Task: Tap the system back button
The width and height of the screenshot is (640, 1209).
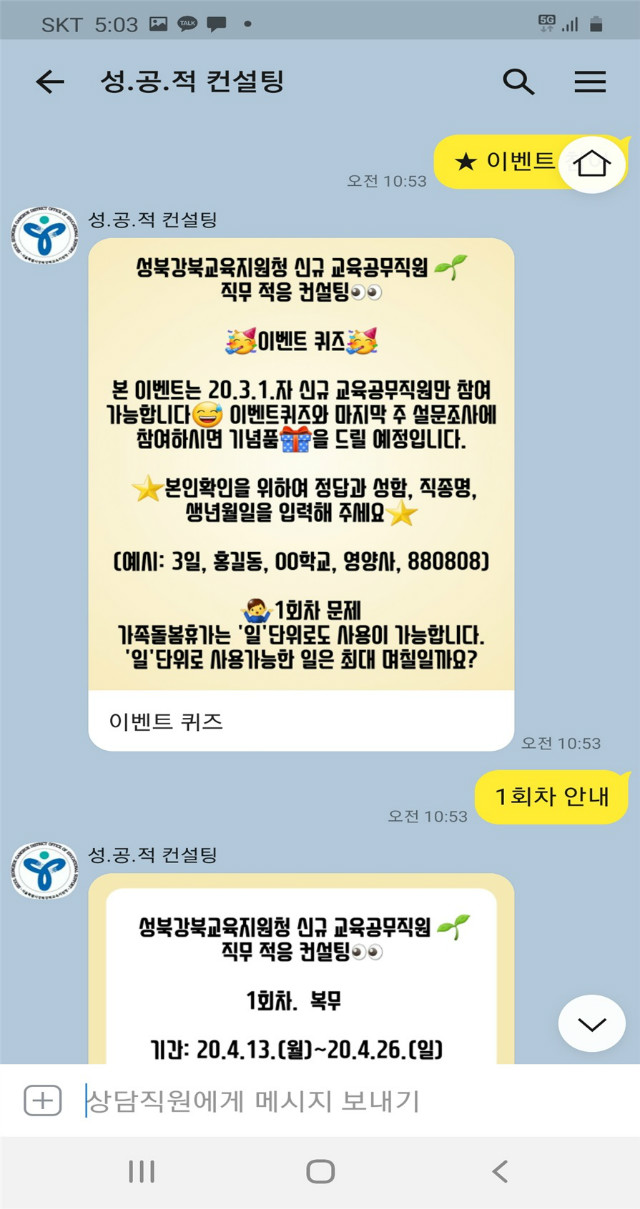Action: point(500,1172)
